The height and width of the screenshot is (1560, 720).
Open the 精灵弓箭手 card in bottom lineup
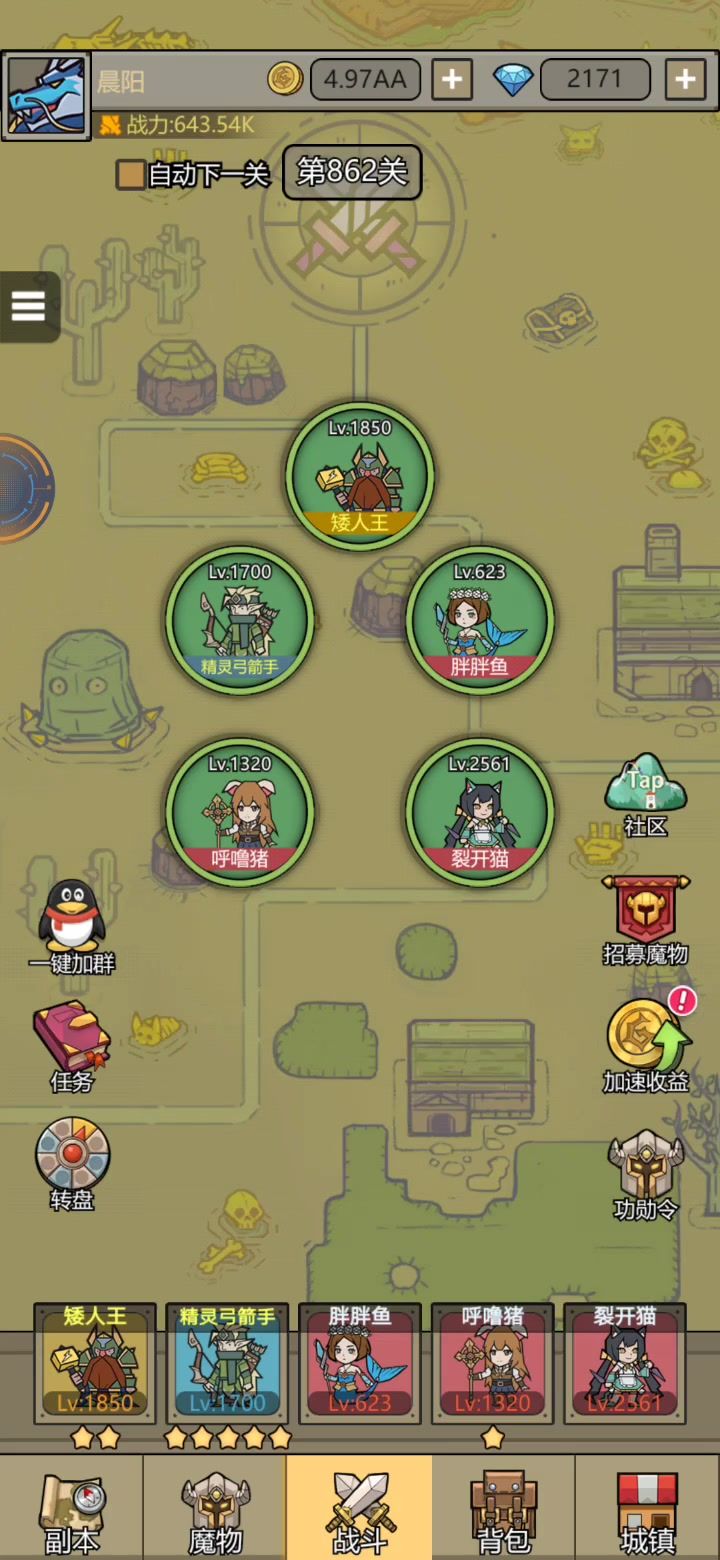pyautogui.click(x=227, y=1362)
